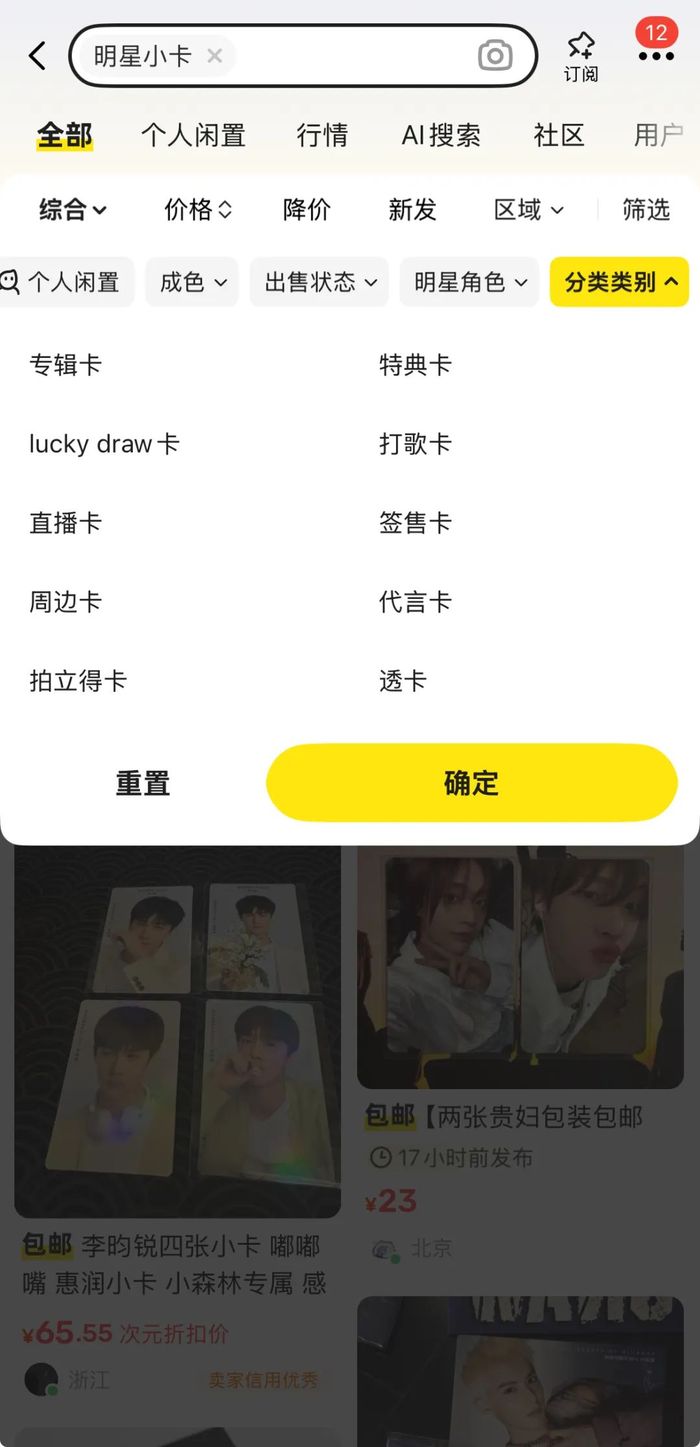The height and width of the screenshot is (1447, 700).
Task: Reset category choices with 重置
Action: click(x=143, y=783)
